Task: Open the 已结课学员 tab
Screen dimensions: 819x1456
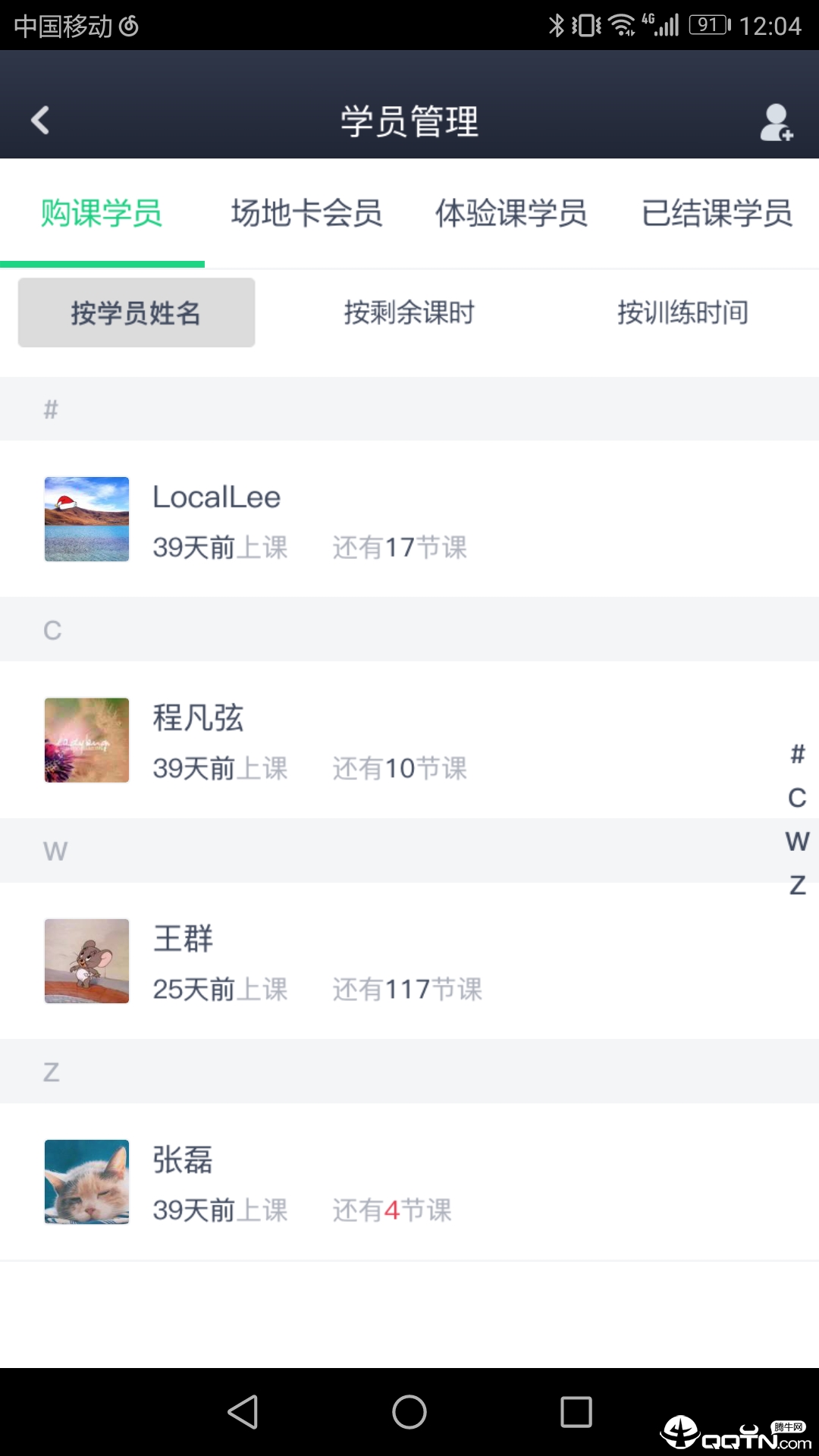Action: tap(717, 213)
